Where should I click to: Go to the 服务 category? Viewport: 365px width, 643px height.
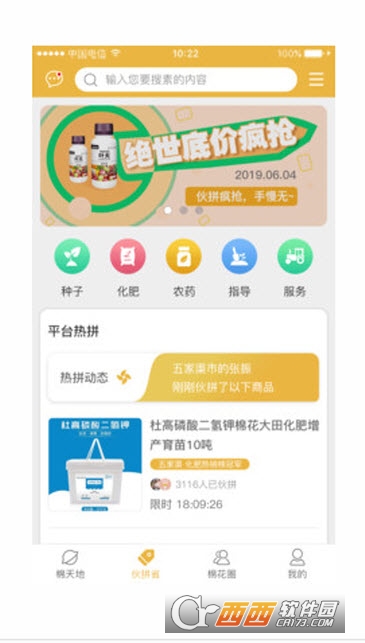coord(295,268)
